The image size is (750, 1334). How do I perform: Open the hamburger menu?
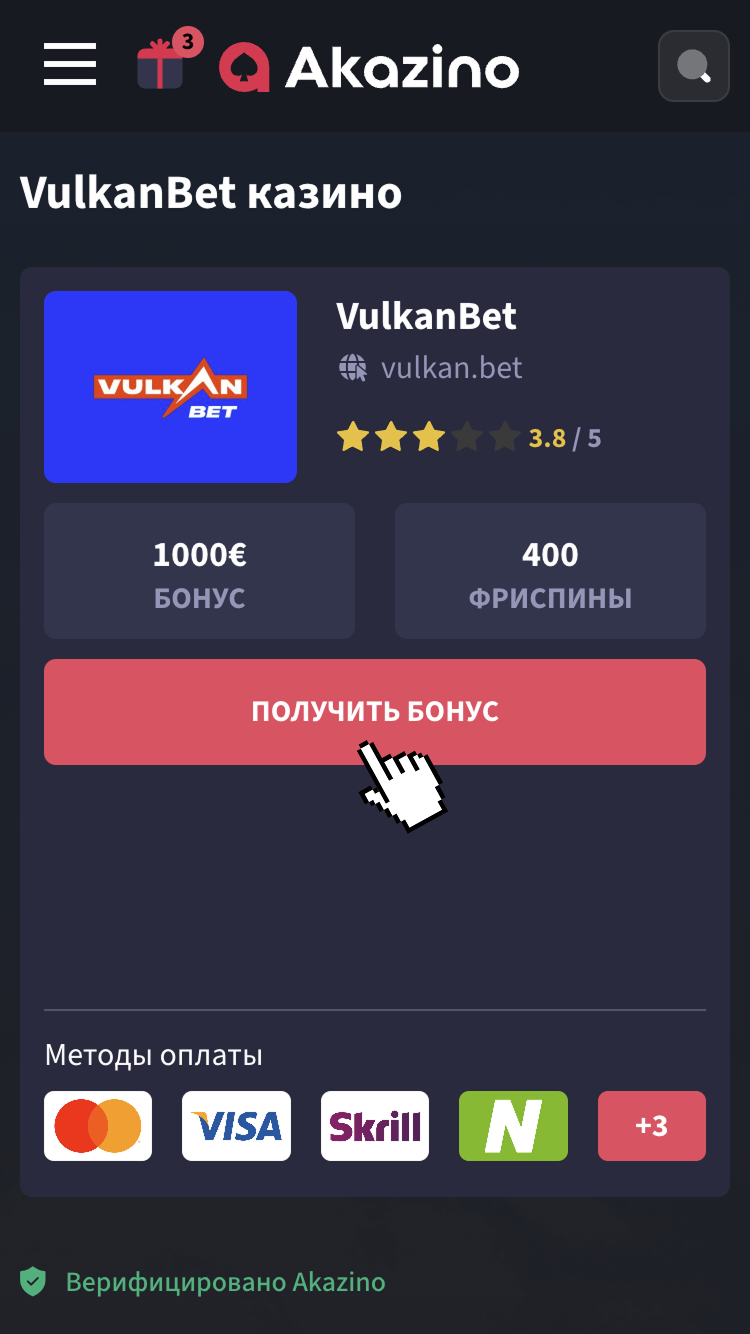click(x=70, y=65)
